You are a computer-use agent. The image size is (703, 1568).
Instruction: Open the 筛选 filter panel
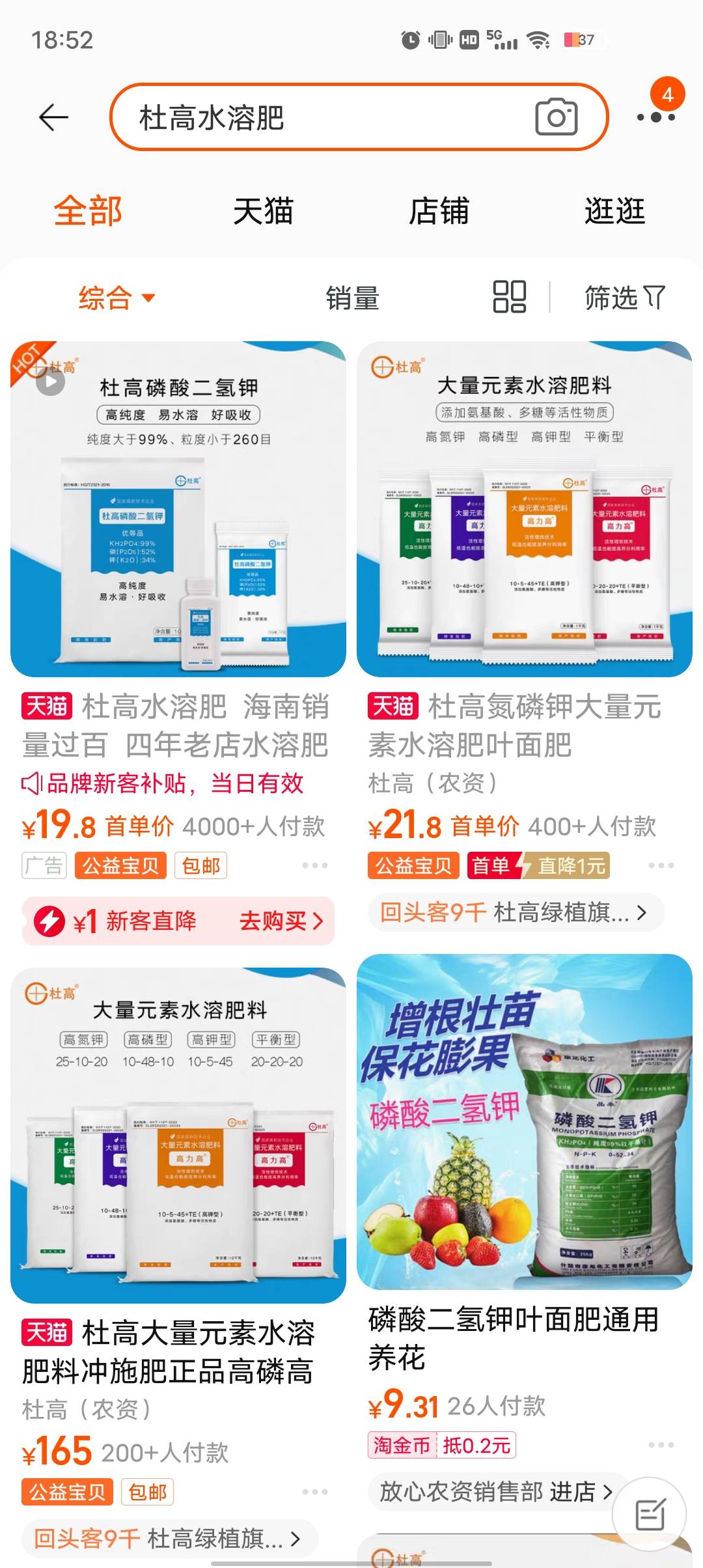pos(624,298)
